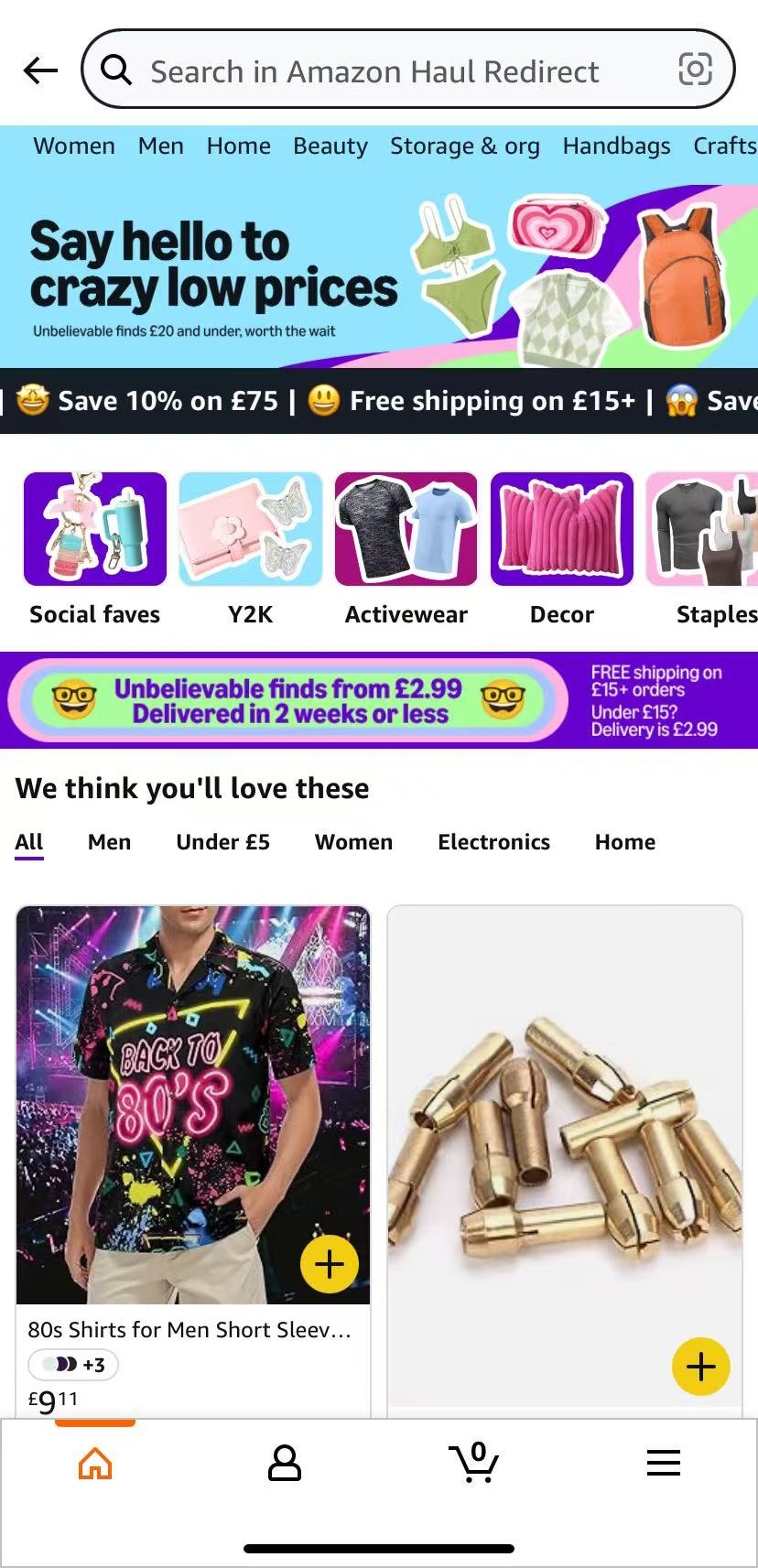Browse the Decor collection
Screen dimensions: 758x1568
click(562, 548)
